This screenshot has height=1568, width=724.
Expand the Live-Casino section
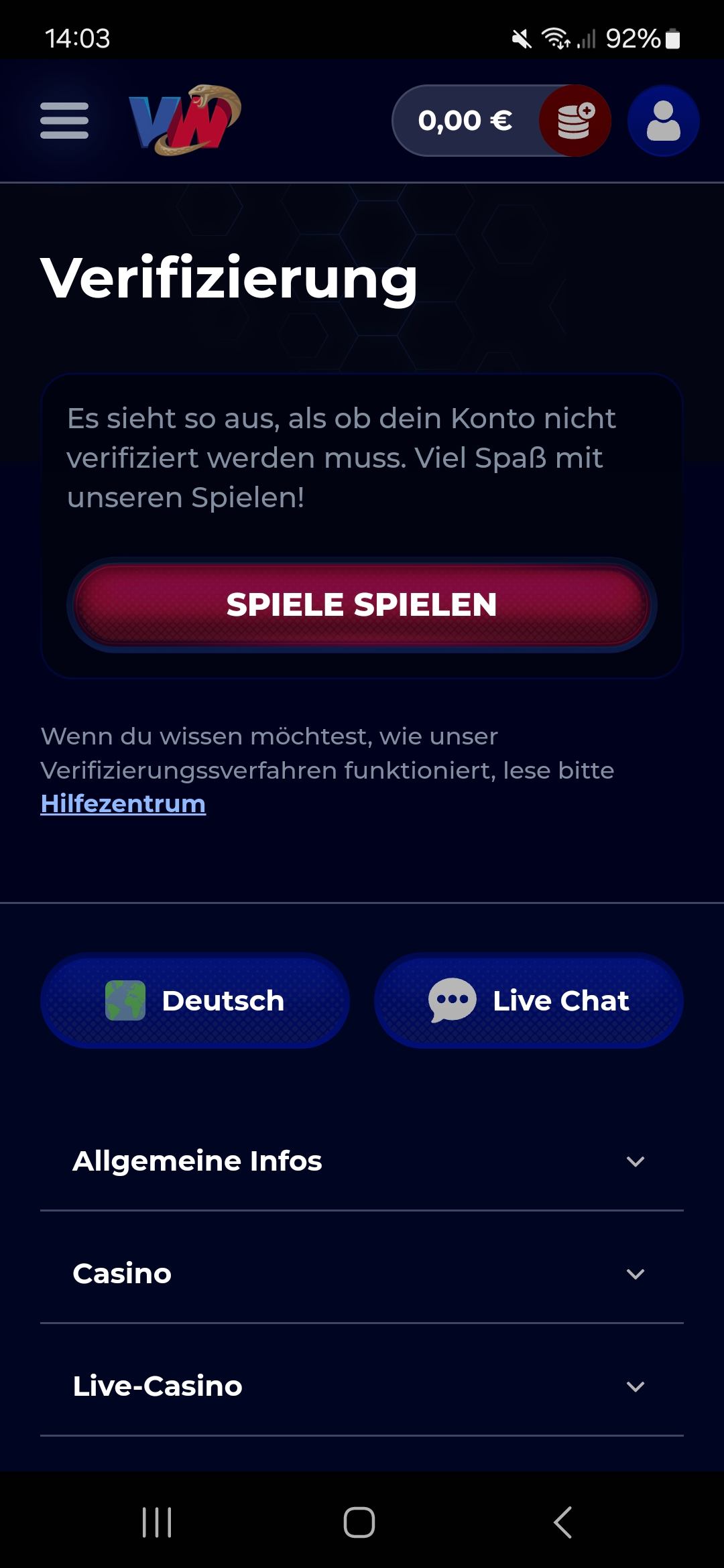pos(362,1386)
